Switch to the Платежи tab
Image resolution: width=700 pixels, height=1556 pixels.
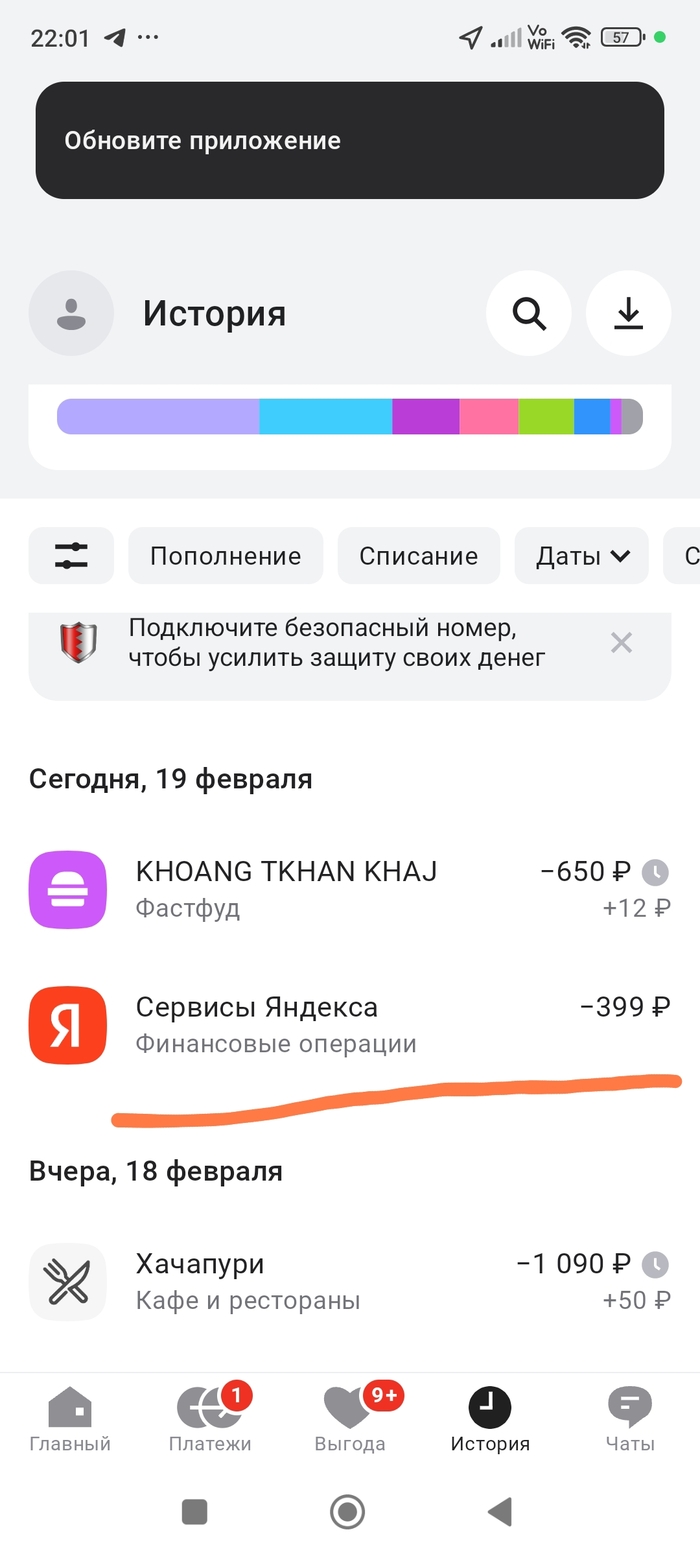tap(210, 1420)
